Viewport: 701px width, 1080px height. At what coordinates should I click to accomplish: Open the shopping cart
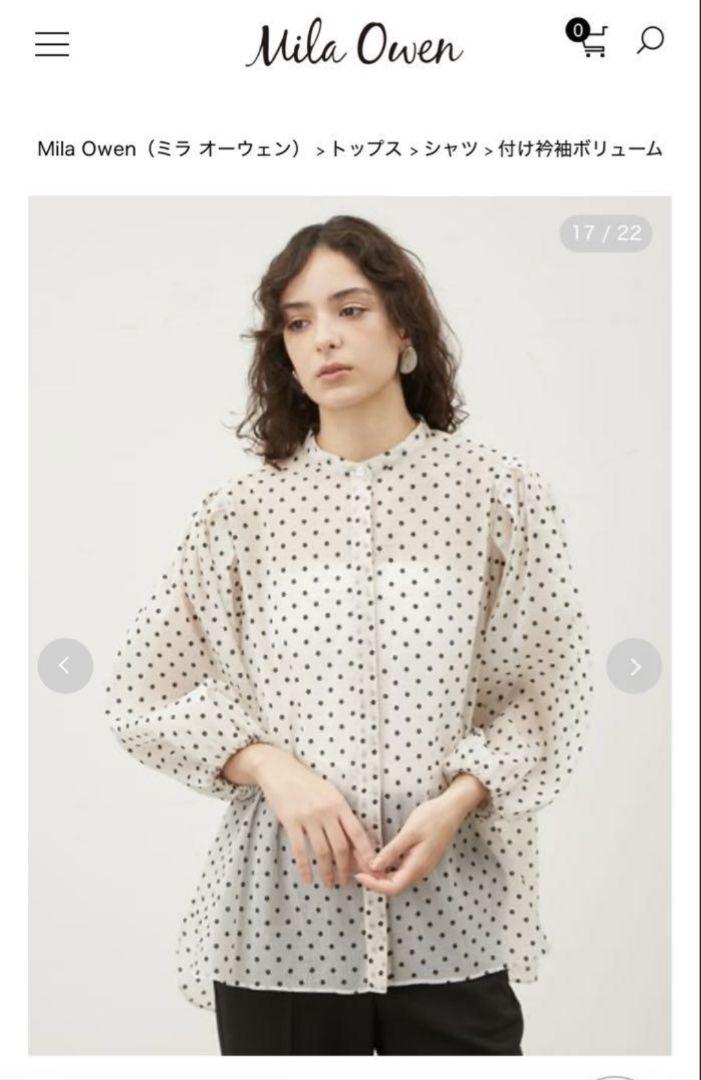(588, 40)
